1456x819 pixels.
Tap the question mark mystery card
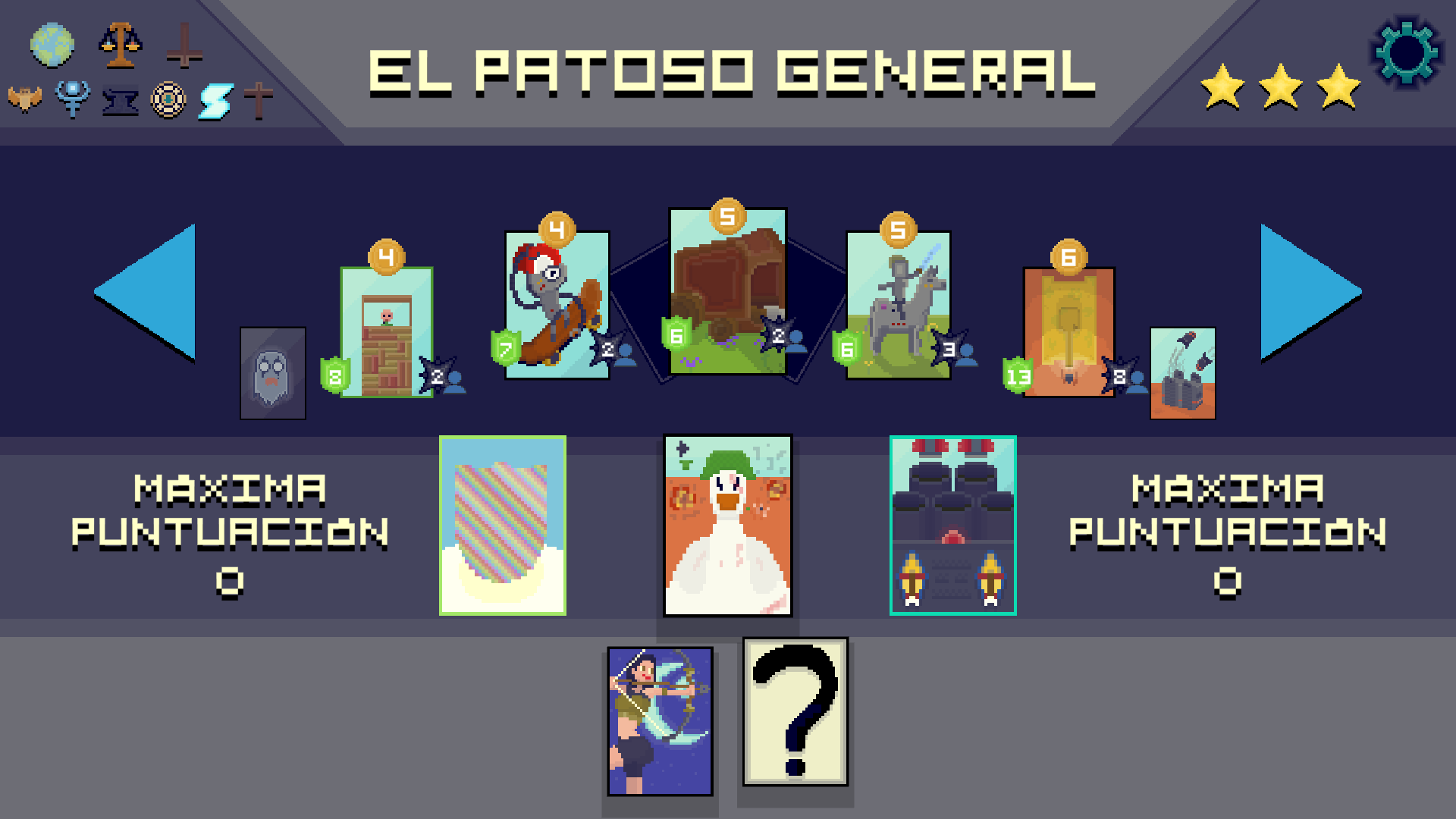pos(795,711)
